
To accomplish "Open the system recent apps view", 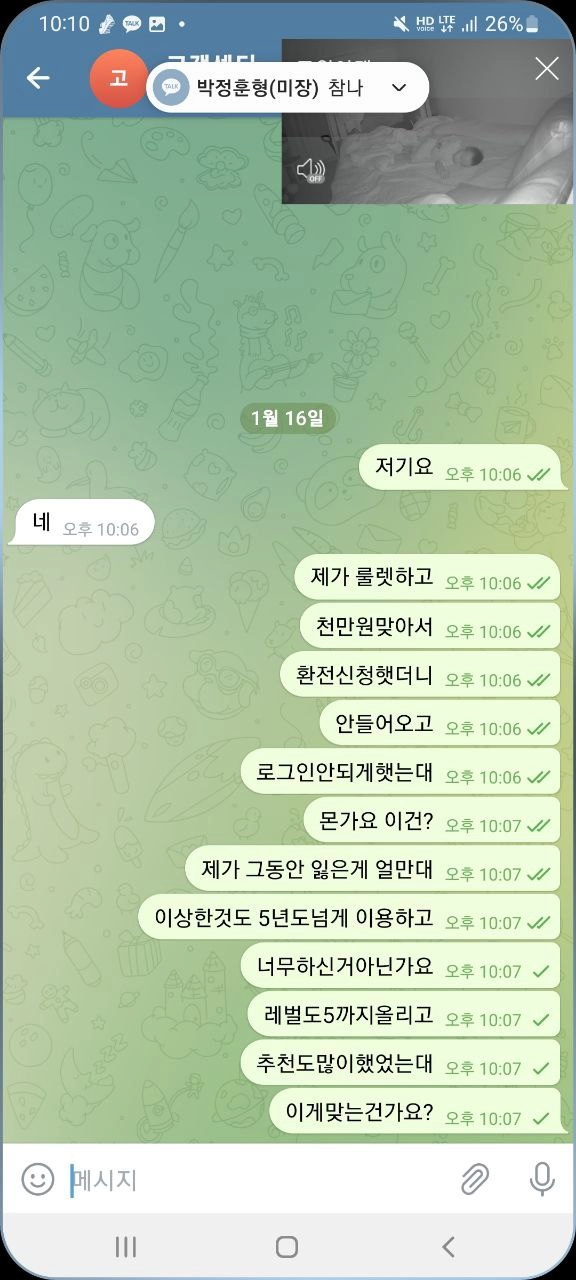I will click(126, 1246).
